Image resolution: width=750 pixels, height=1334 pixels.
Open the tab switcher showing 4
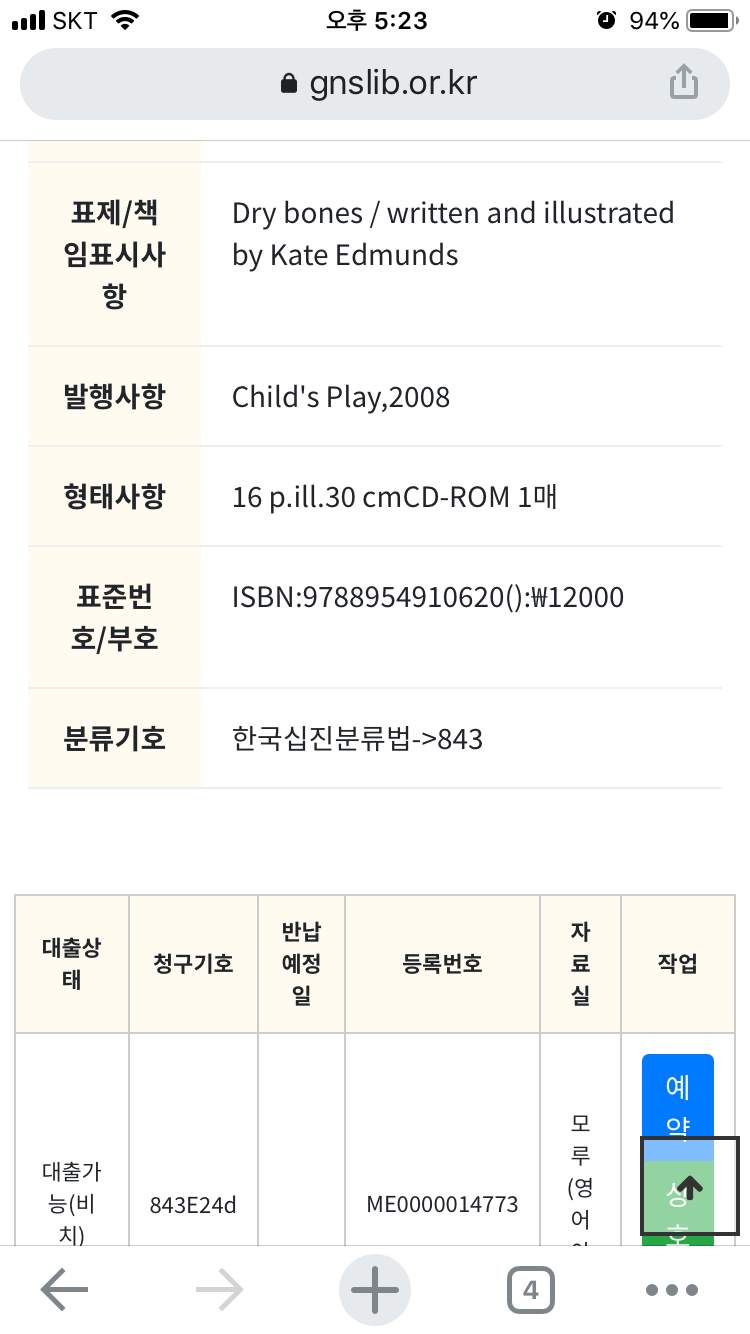(531, 1290)
